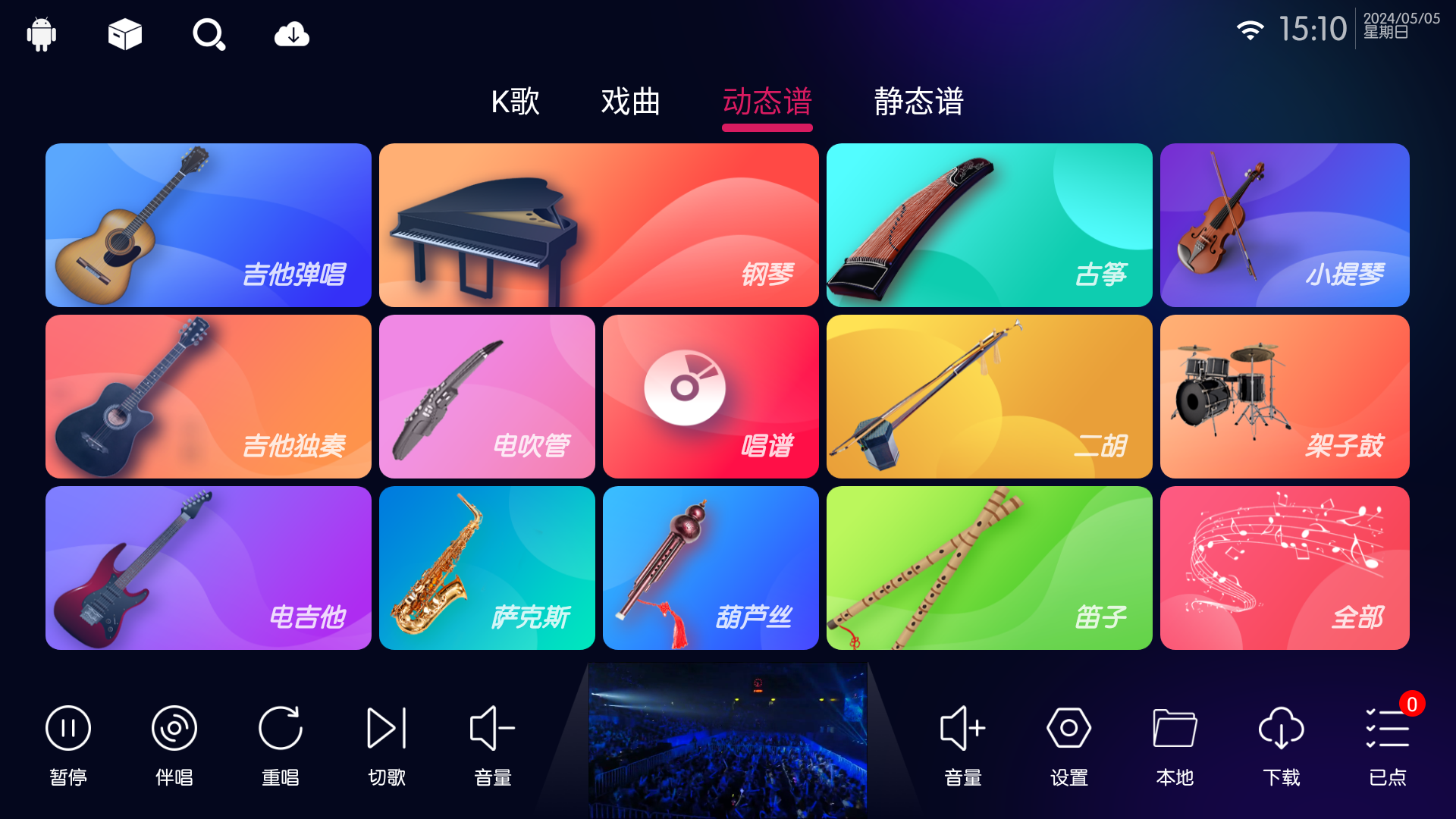1456x819 pixels.
Task: Select the 古筝 instrument card
Action: [989, 225]
